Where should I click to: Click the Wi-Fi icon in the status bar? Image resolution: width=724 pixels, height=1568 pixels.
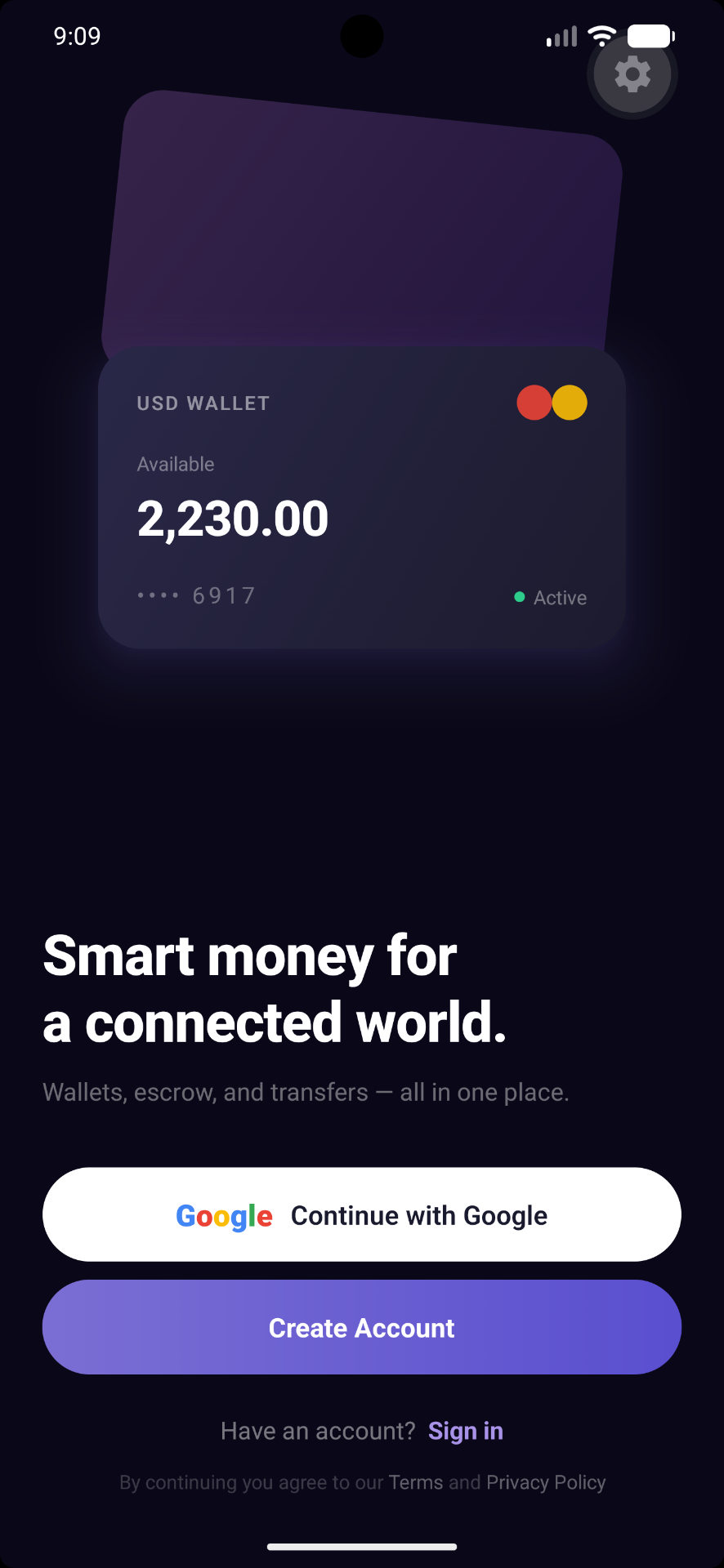point(602,35)
